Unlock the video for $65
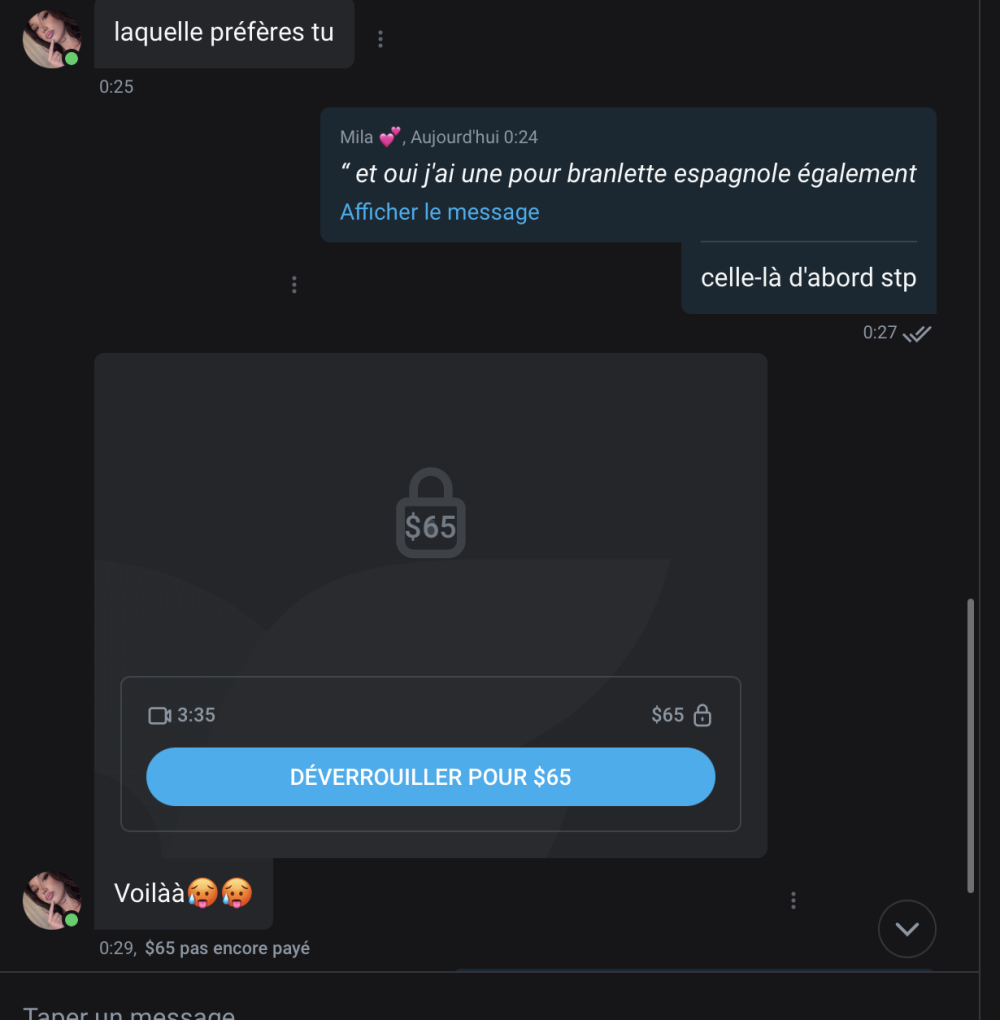1000x1020 pixels. (430, 777)
